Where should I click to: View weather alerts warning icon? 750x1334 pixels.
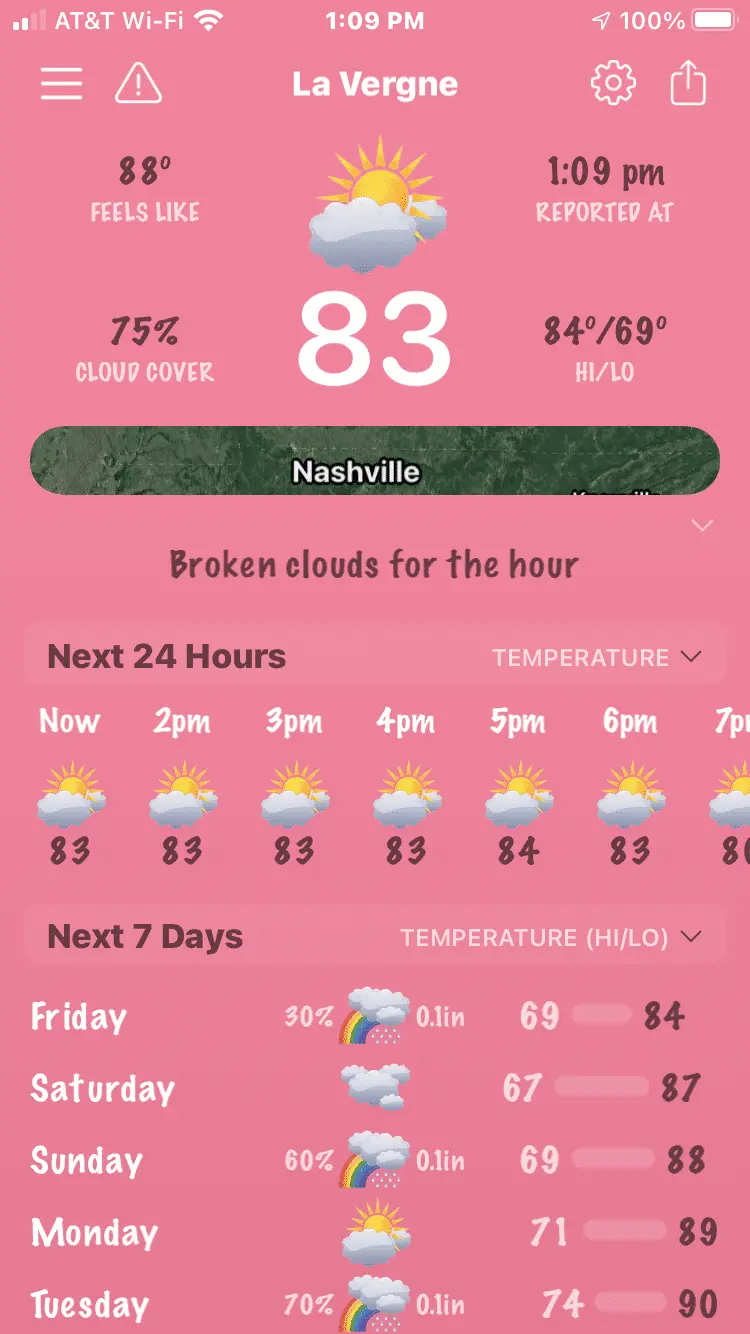[x=138, y=84]
